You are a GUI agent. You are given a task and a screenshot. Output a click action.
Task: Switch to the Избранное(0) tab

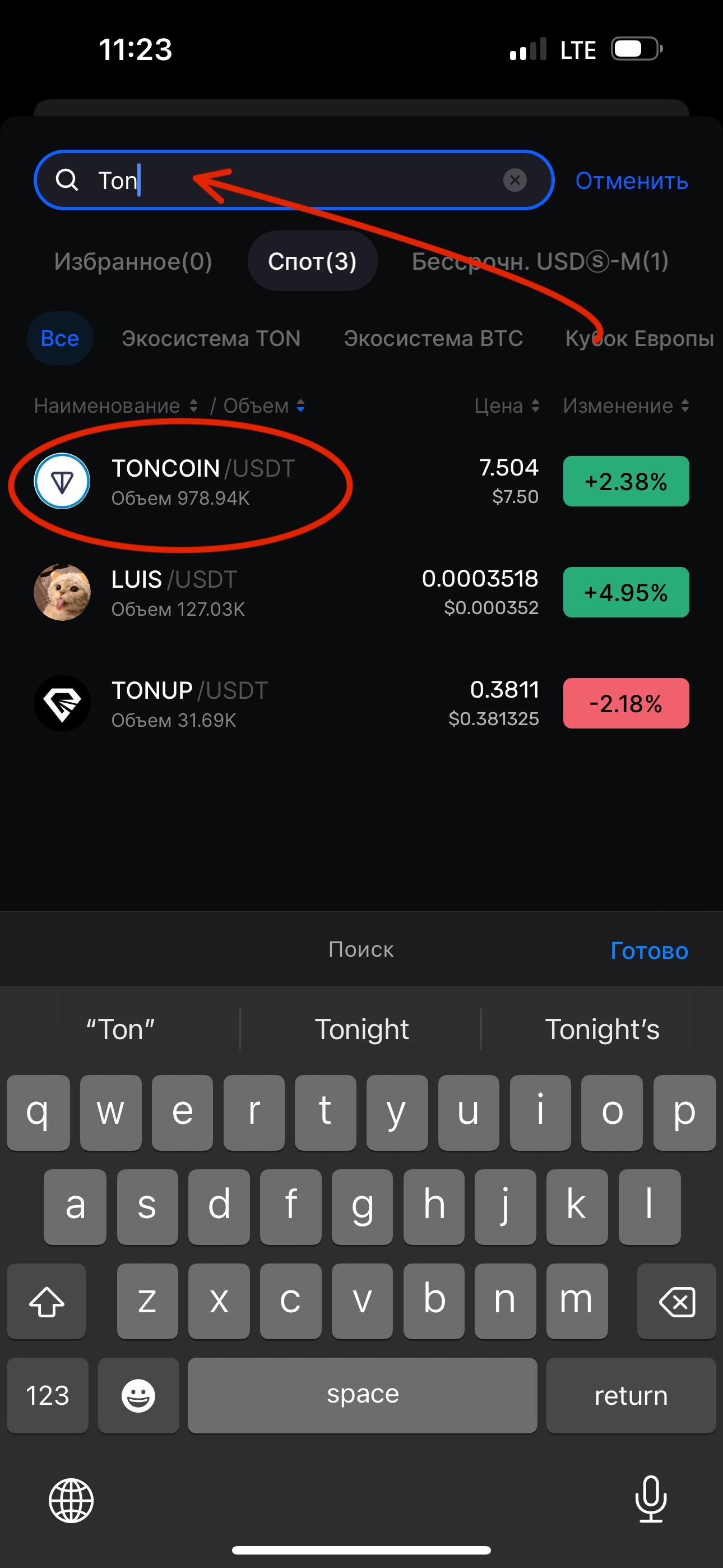tap(133, 261)
